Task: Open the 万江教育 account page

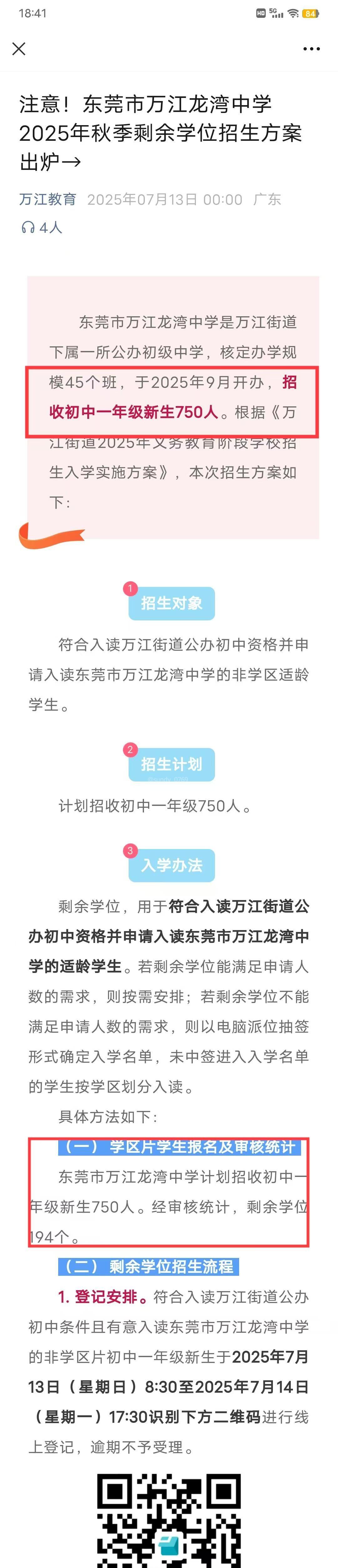Action: pos(48,199)
